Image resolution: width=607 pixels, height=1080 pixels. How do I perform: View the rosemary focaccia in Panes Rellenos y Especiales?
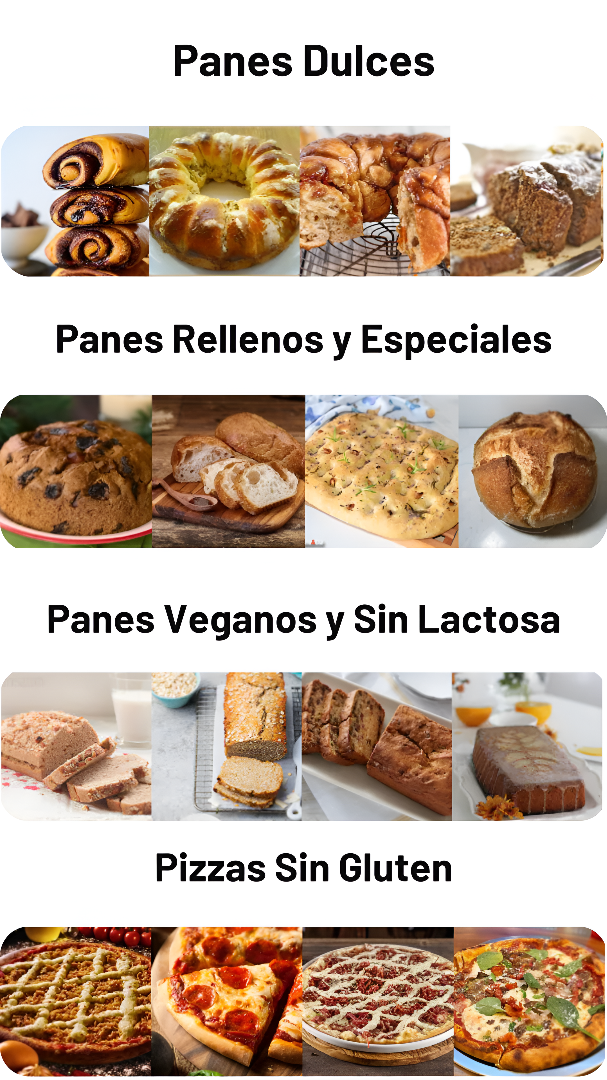point(382,471)
